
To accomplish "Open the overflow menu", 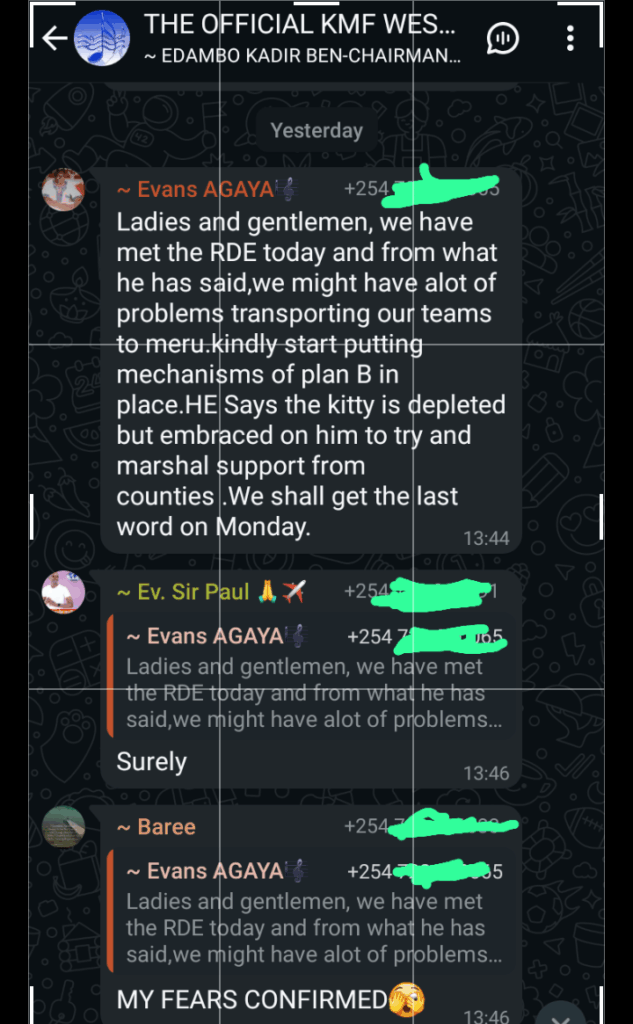I will pos(571,39).
